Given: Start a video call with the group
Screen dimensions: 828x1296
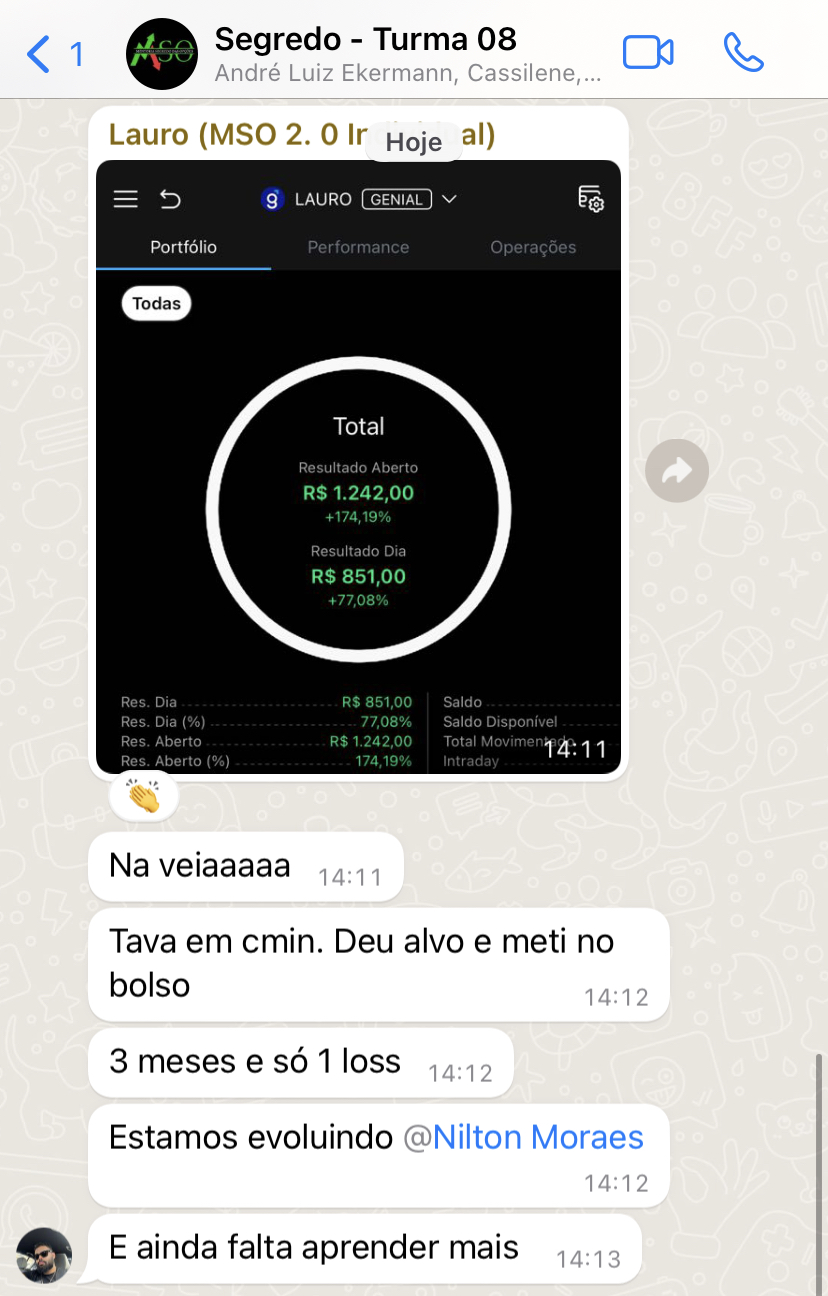Looking at the screenshot, I should [648, 53].
